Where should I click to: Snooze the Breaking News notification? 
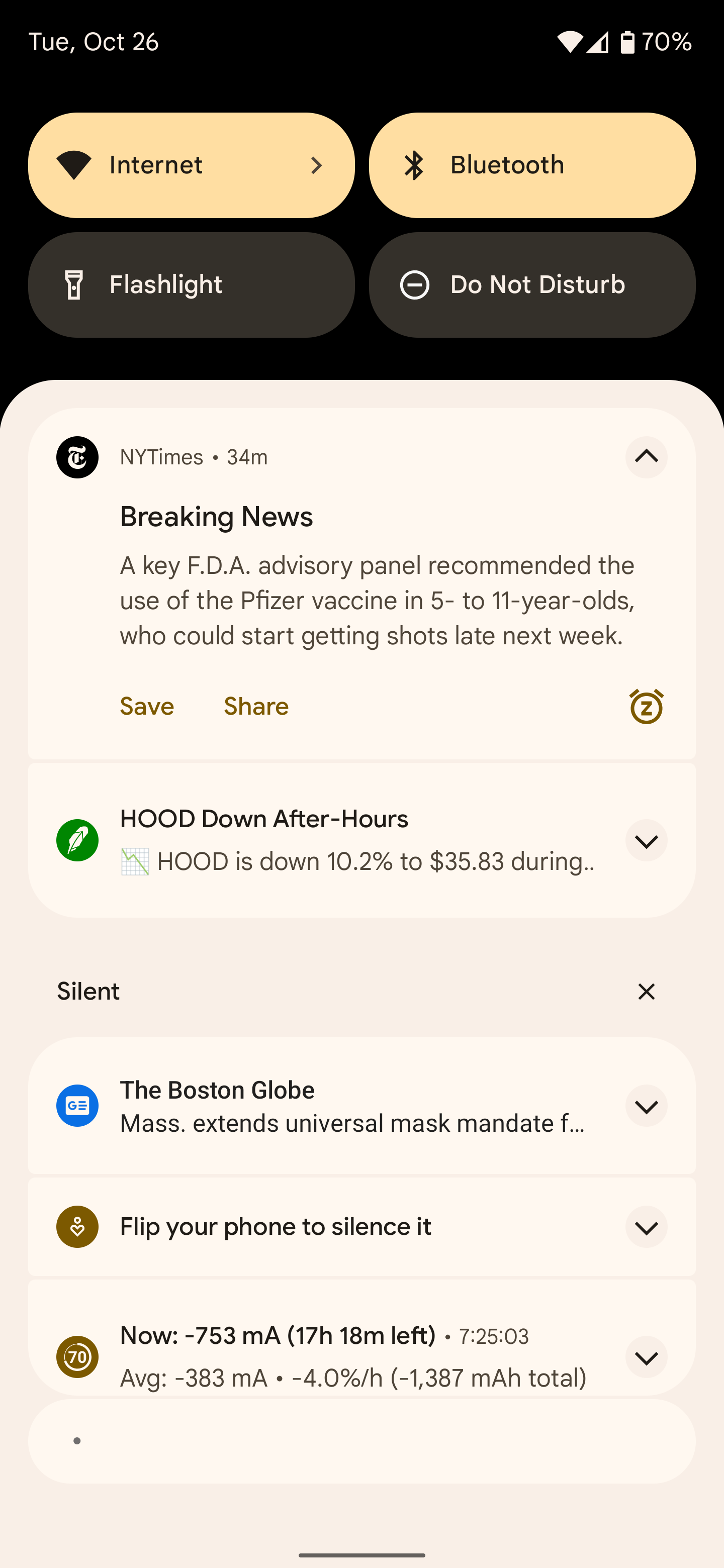pyautogui.click(x=646, y=706)
